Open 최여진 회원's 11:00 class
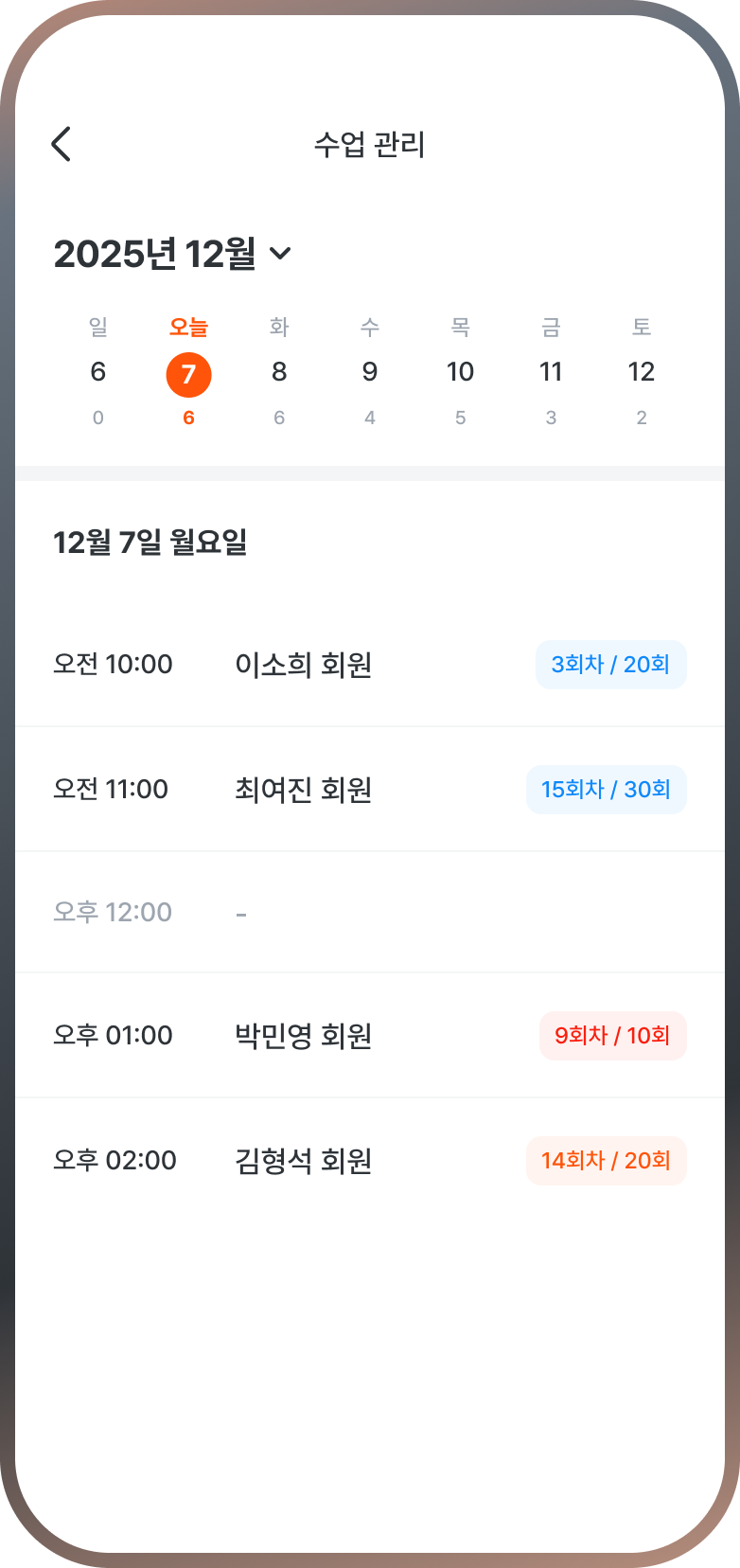 pos(369,790)
